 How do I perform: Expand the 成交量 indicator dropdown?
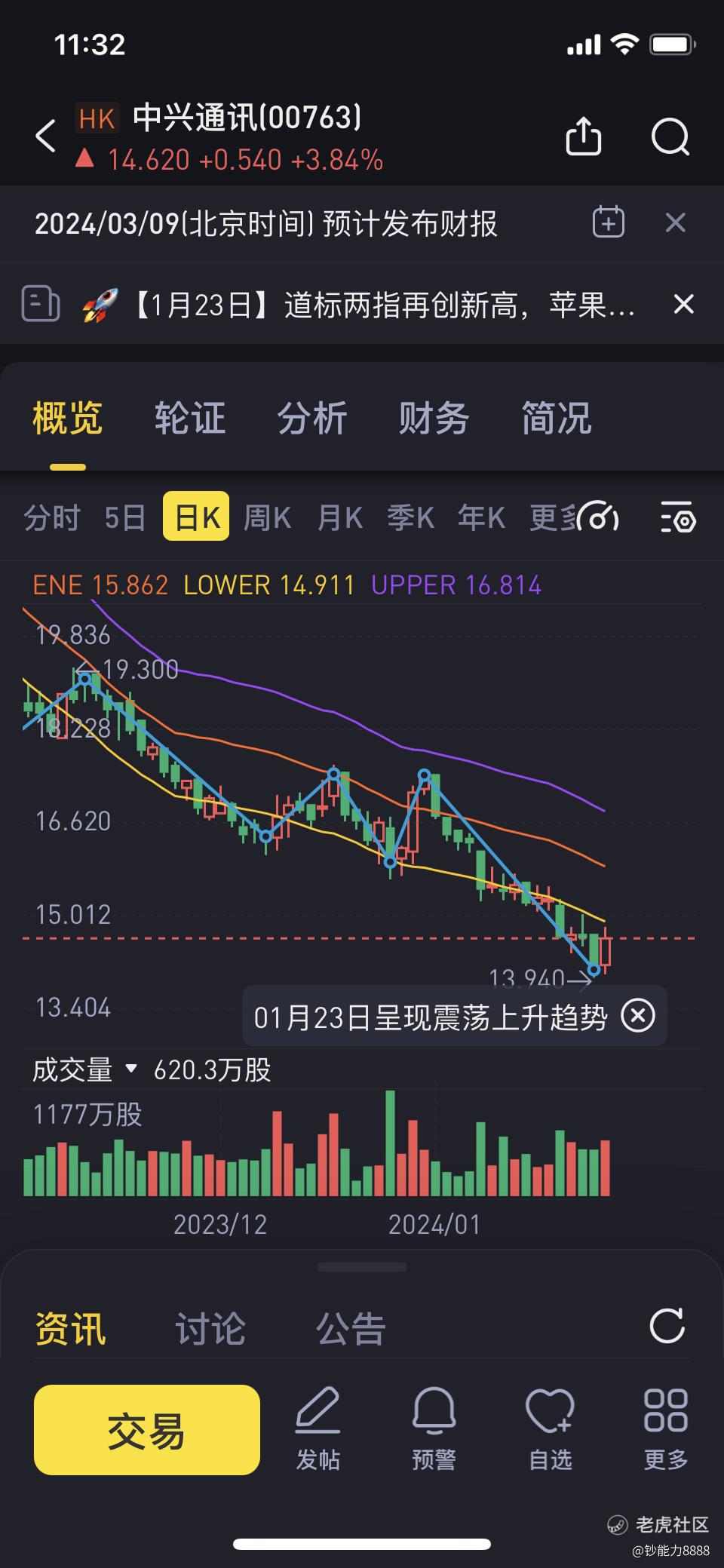coord(131,1069)
